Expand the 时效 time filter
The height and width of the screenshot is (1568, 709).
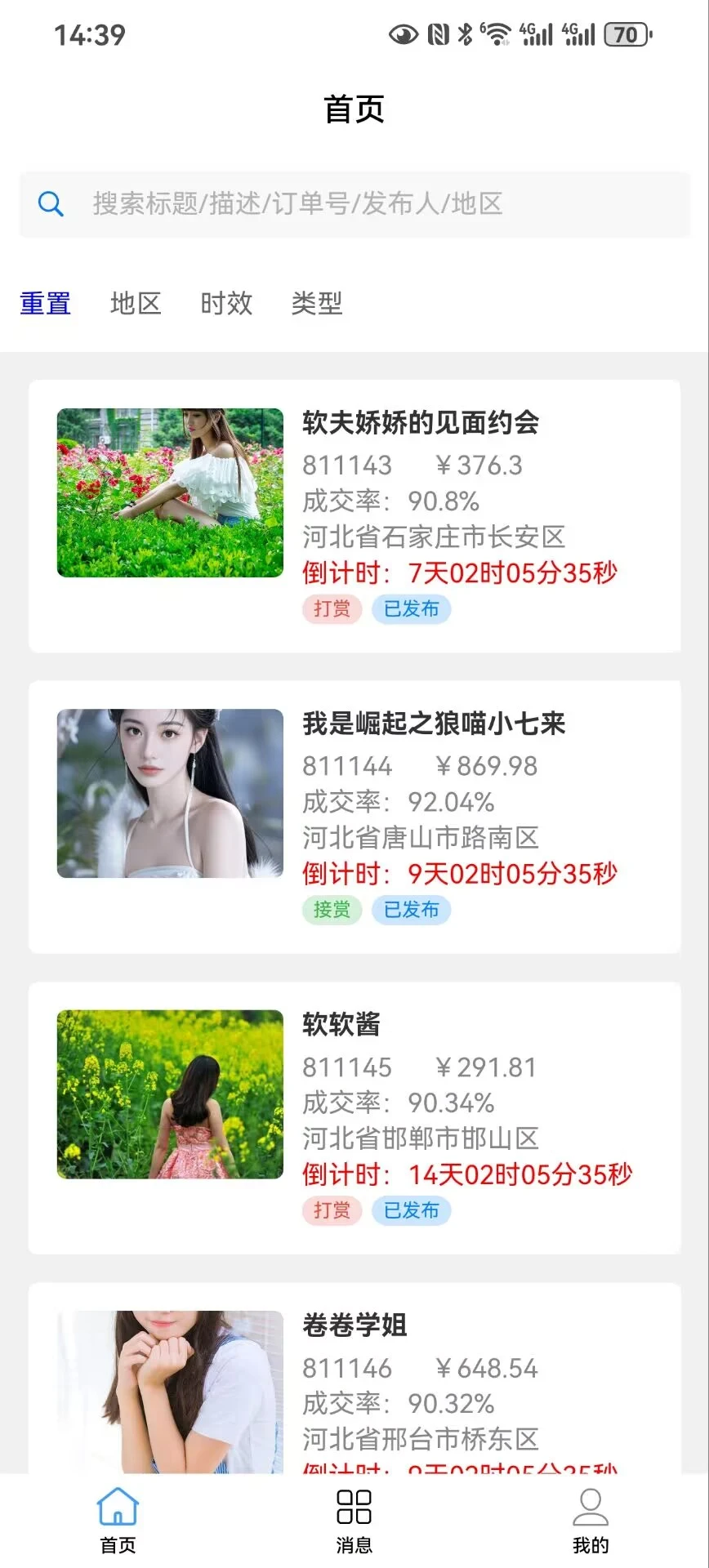(226, 303)
